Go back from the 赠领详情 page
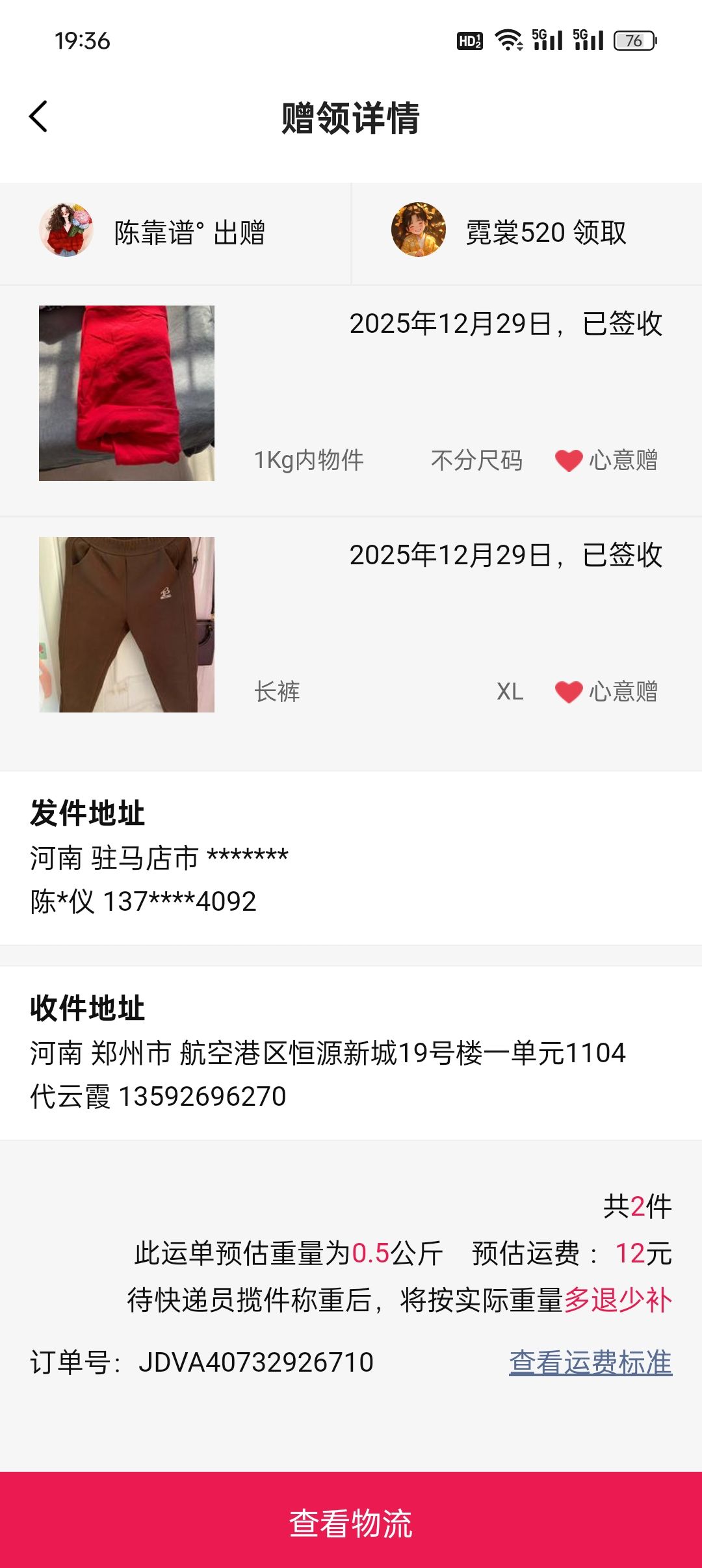 point(39,117)
